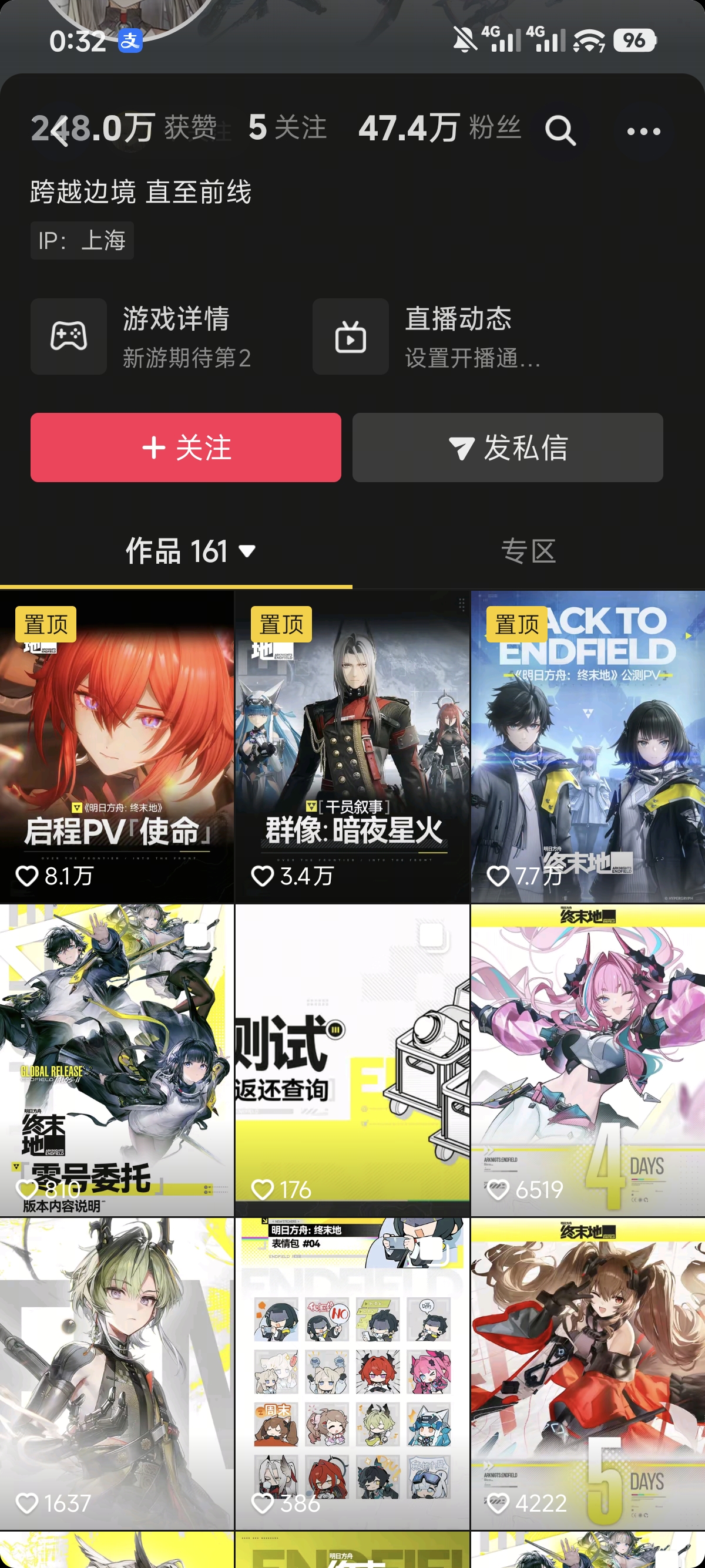
Task: Open the profile search icon
Action: pyautogui.click(x=559, y=130)
